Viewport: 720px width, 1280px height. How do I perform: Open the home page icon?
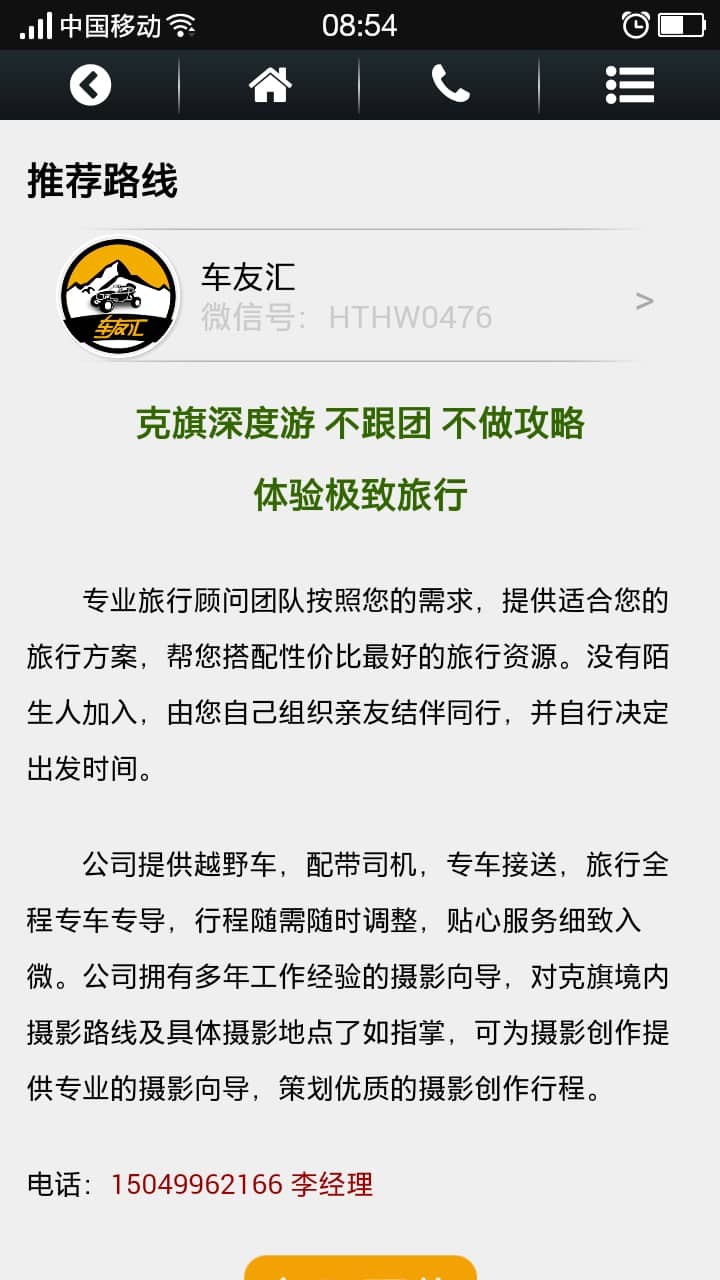coord(270,85)
